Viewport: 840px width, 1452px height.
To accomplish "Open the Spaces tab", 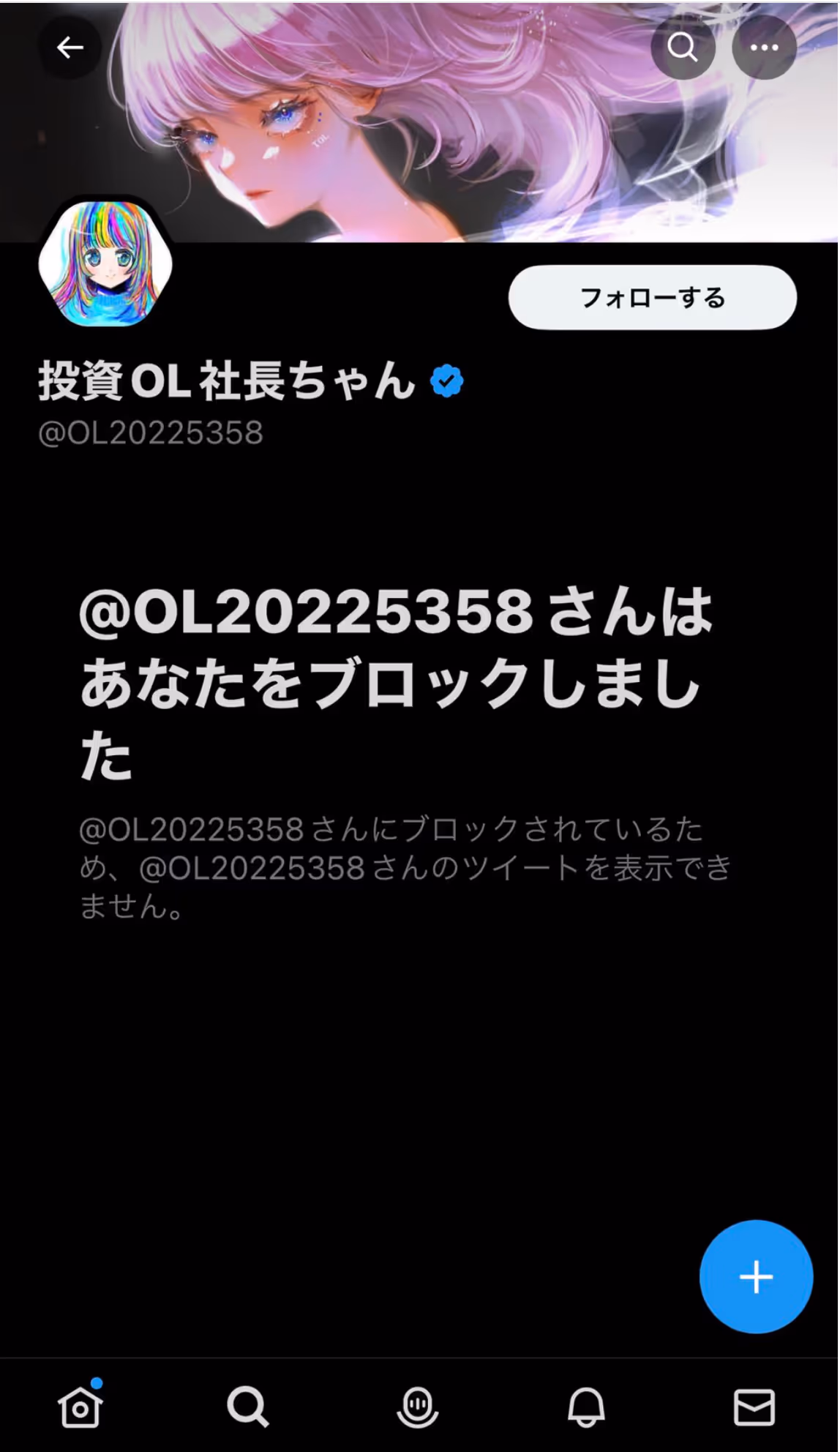I will coord(417,1407).
